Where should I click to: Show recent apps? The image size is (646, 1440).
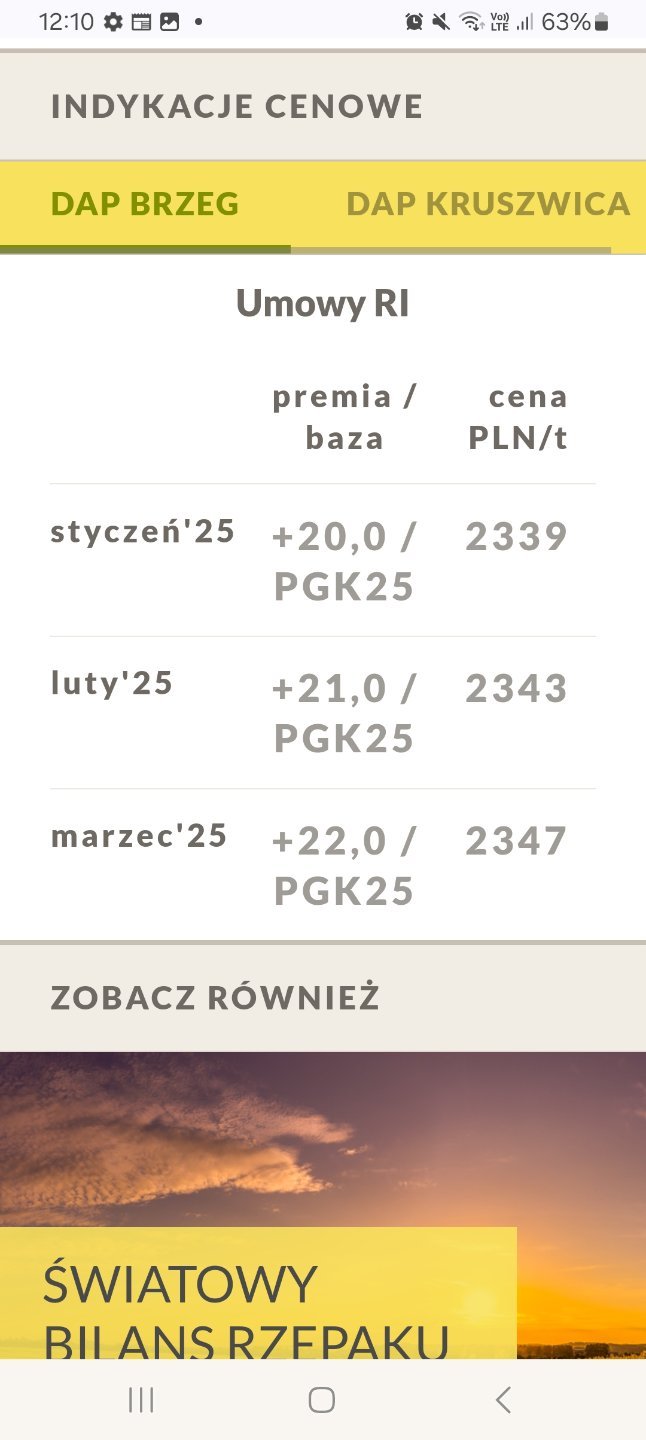pyautogui.click(x=141, y=1400)
